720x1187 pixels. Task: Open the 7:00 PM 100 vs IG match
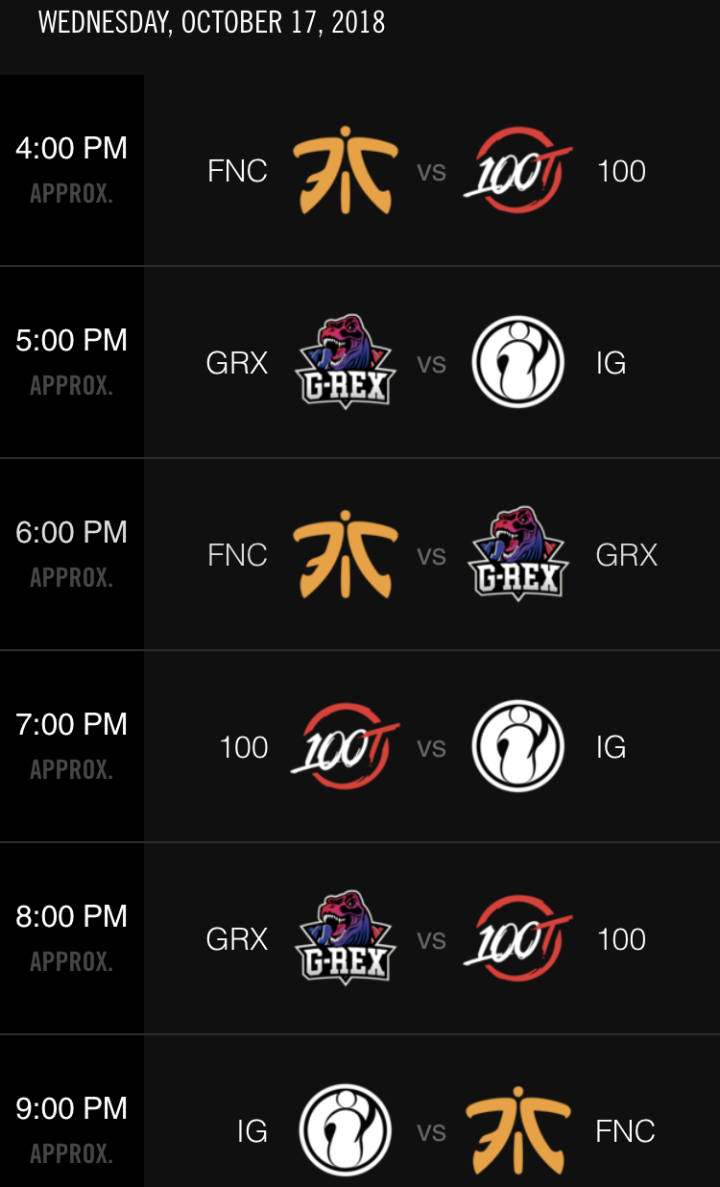coord(431,747)
